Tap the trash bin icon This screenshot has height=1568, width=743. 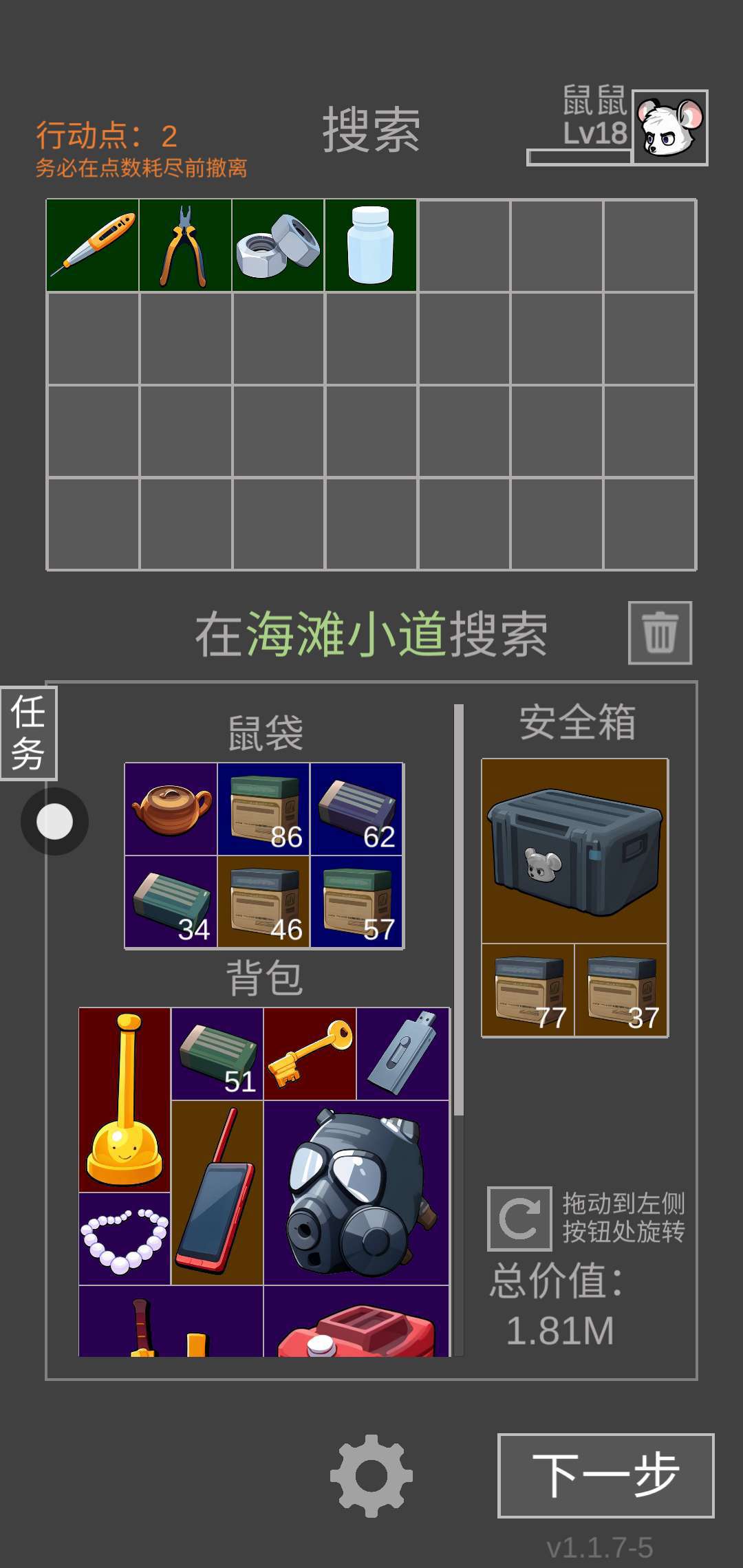point(660,633)
